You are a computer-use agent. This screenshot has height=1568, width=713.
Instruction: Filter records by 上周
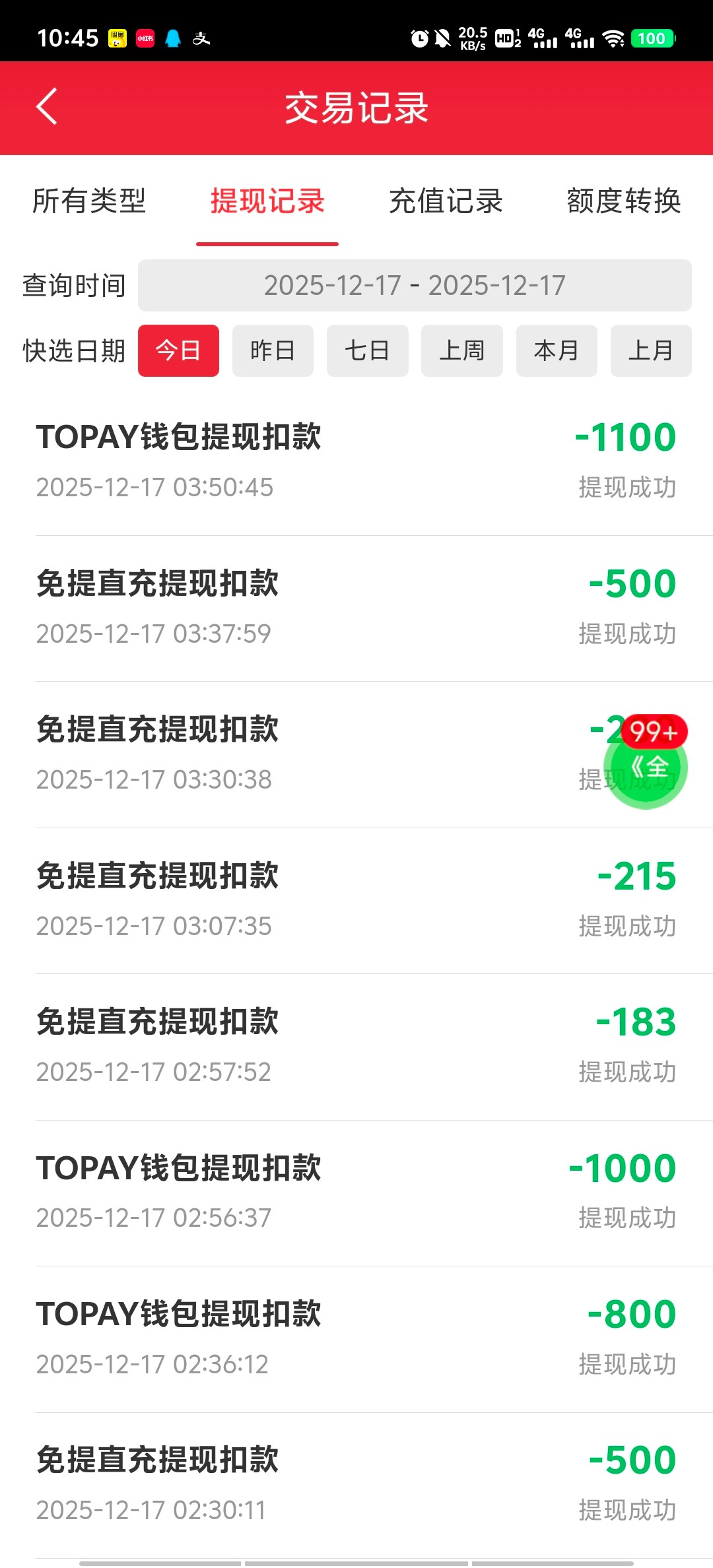461,351
